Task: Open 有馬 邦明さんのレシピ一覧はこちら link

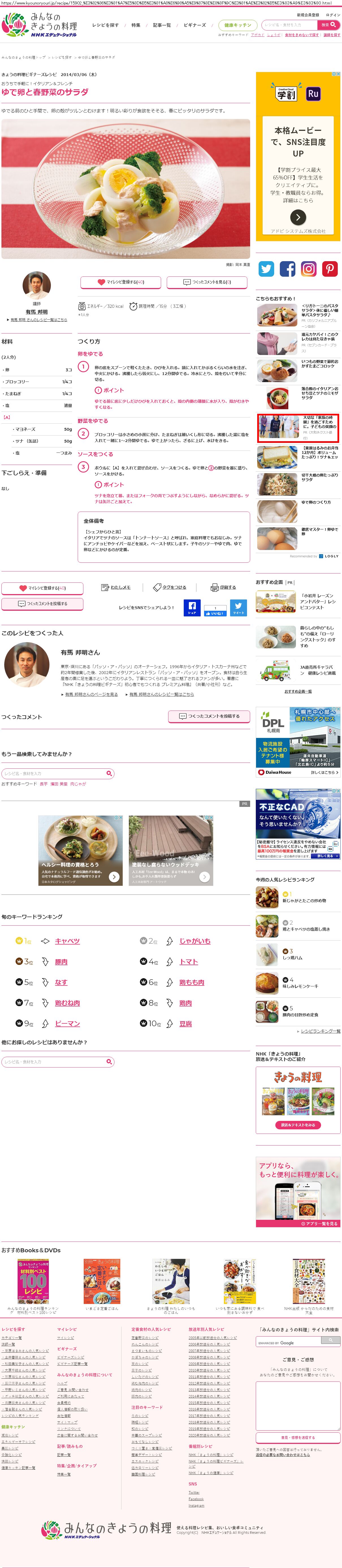Action: click(161, 694)
